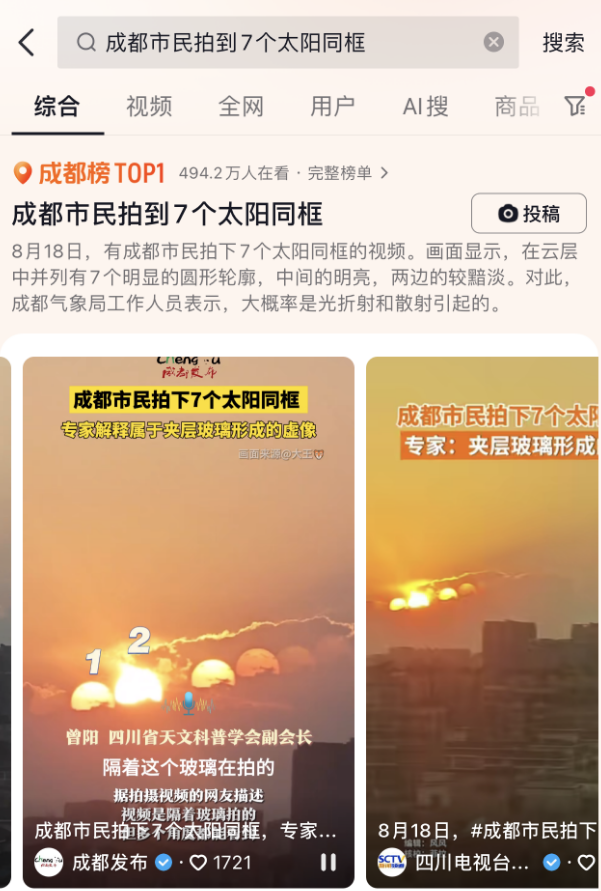Go back with the top-left arrow
601x891 pixels.
27,42
